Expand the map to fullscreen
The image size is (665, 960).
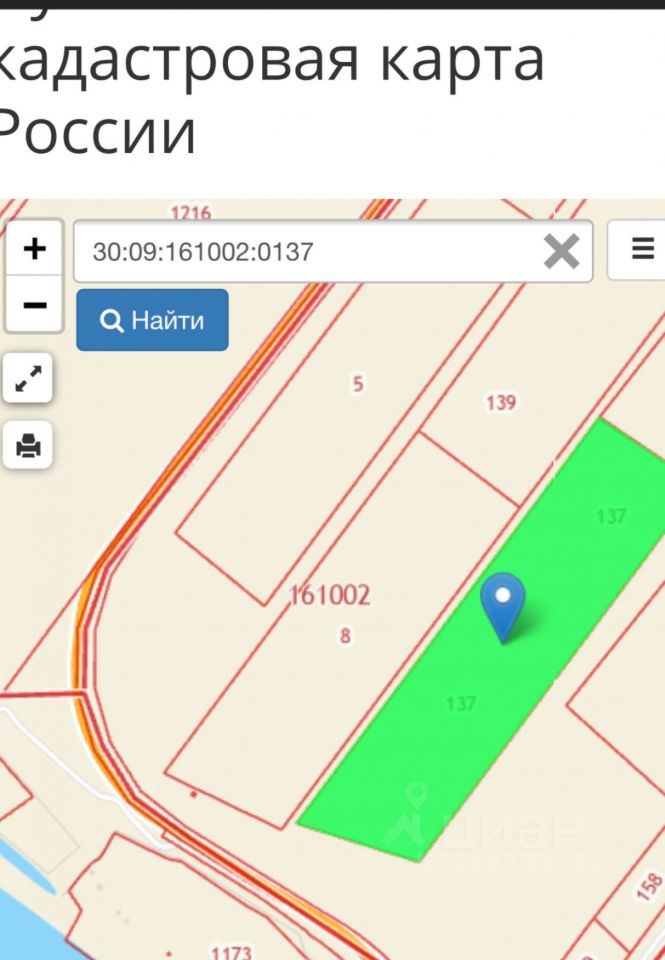(x=28, y=378)
